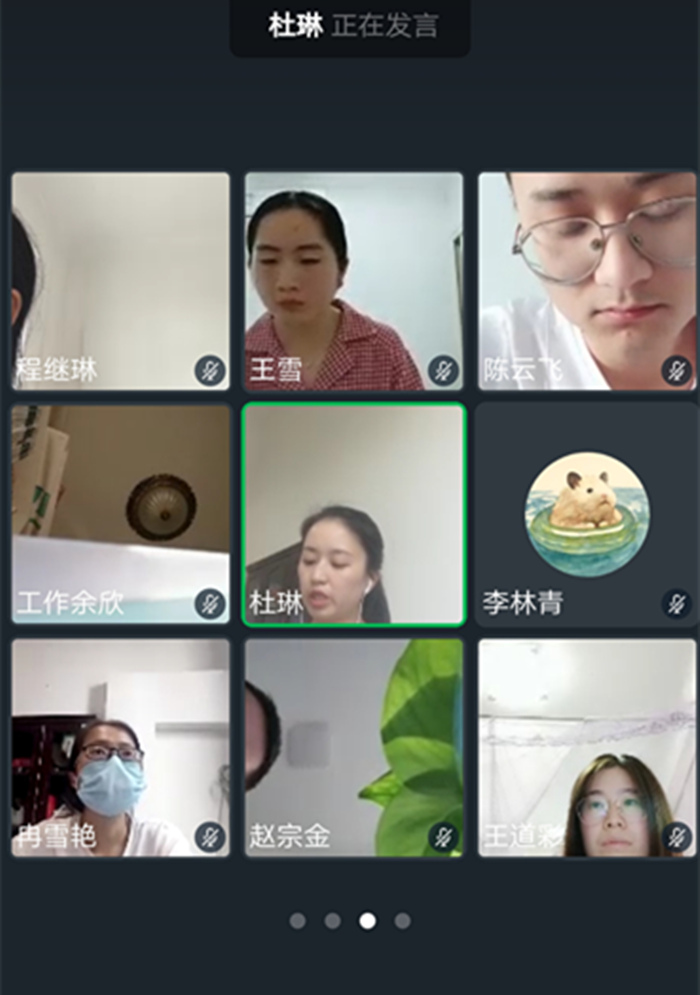Enlarge 陈云飞's video tile

tap(587, 281)
